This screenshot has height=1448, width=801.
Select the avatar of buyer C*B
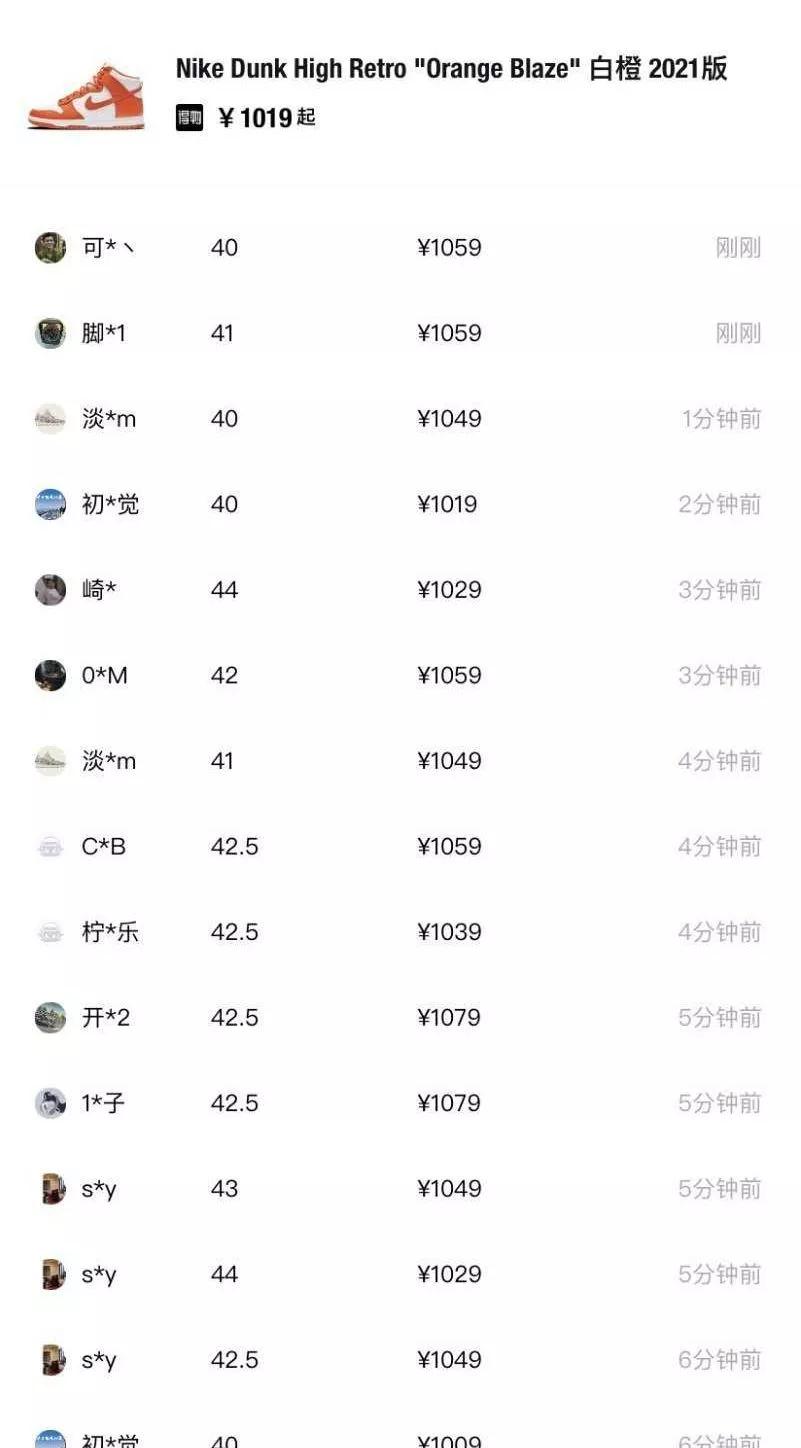[x=49, y=846]
